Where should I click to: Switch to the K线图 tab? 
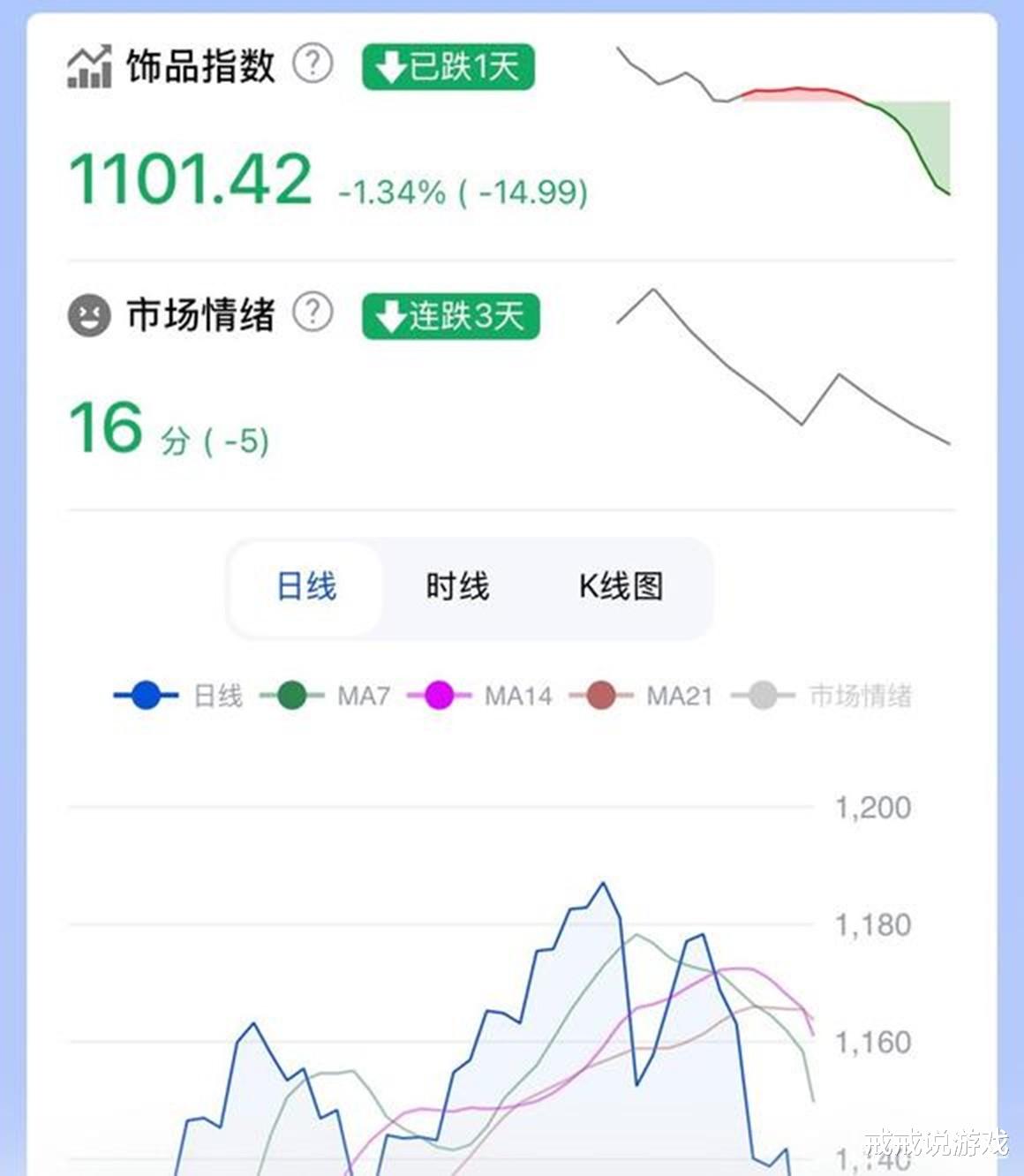click(621, 587)
